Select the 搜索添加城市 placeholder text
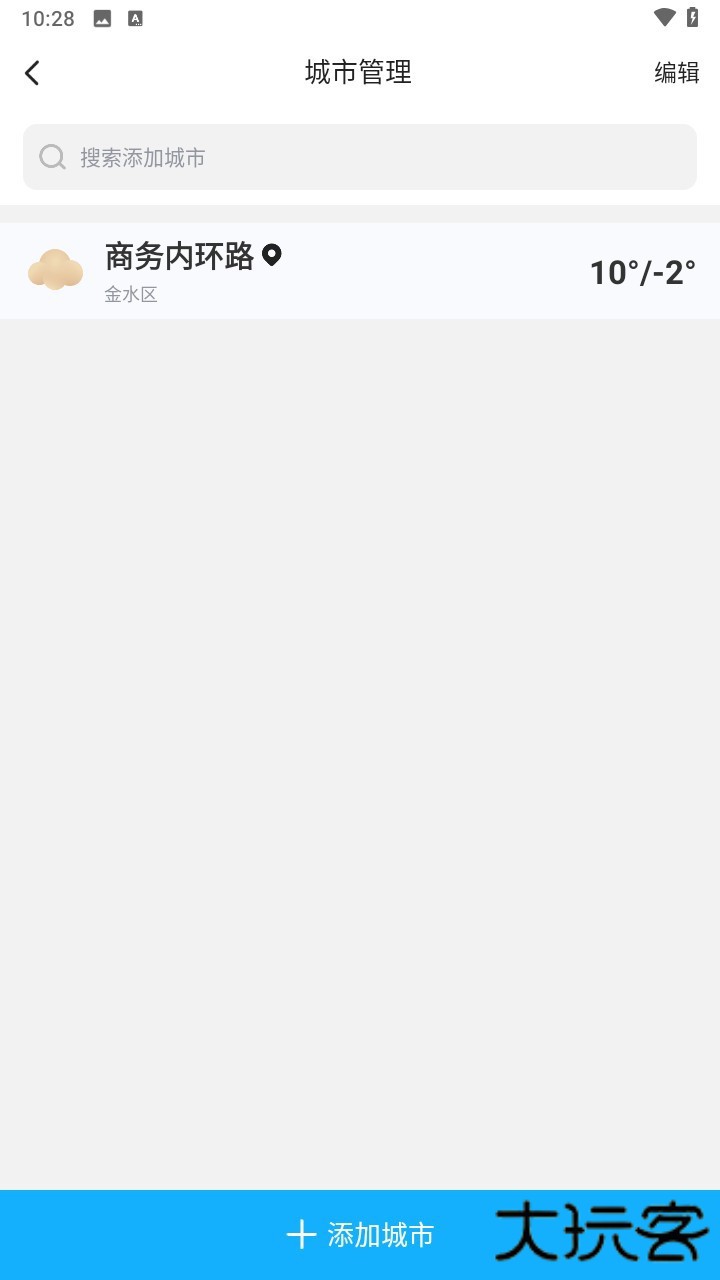Viewport: 720px width, 1280px height. [140, 157]
